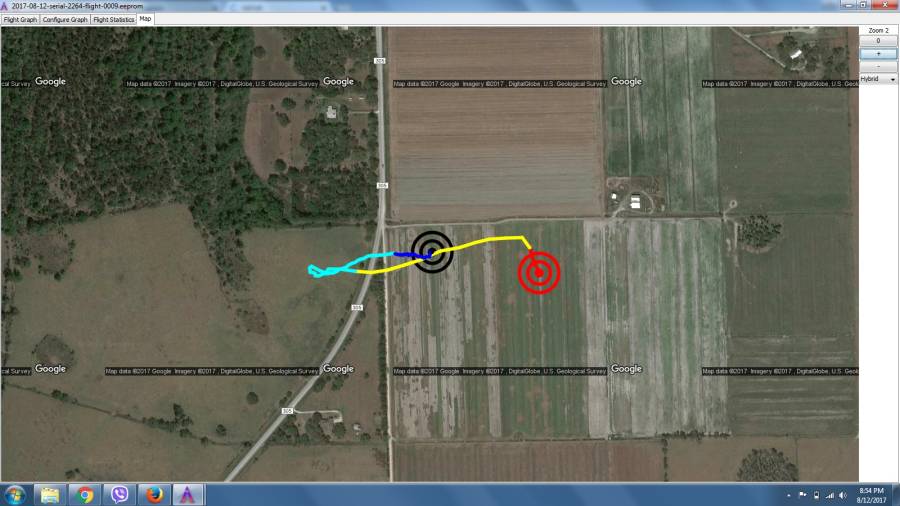Open File Explorer from the taskbar

[x=51, y=494]
